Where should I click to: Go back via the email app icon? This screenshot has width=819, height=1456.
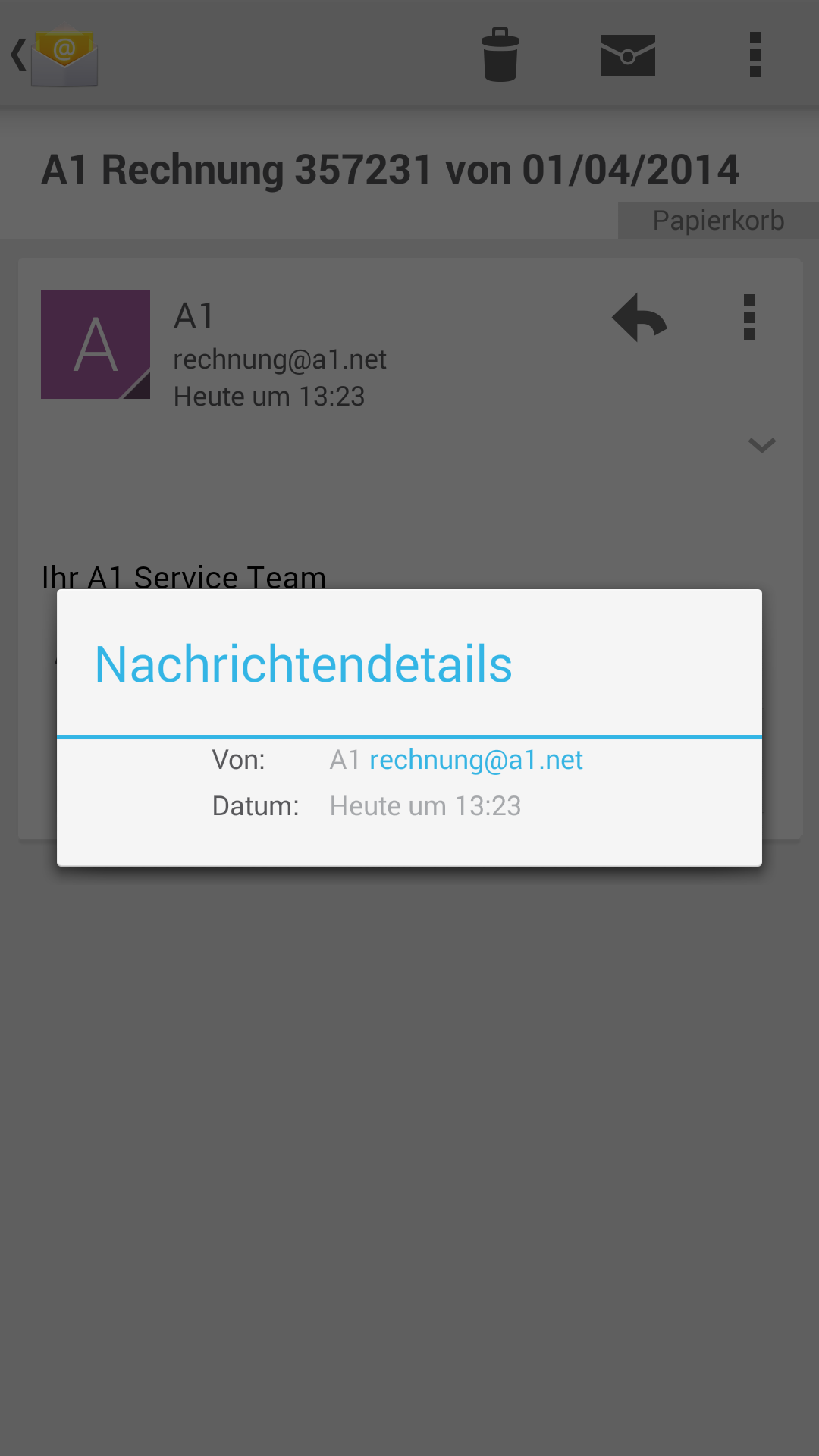click(55, 55)
